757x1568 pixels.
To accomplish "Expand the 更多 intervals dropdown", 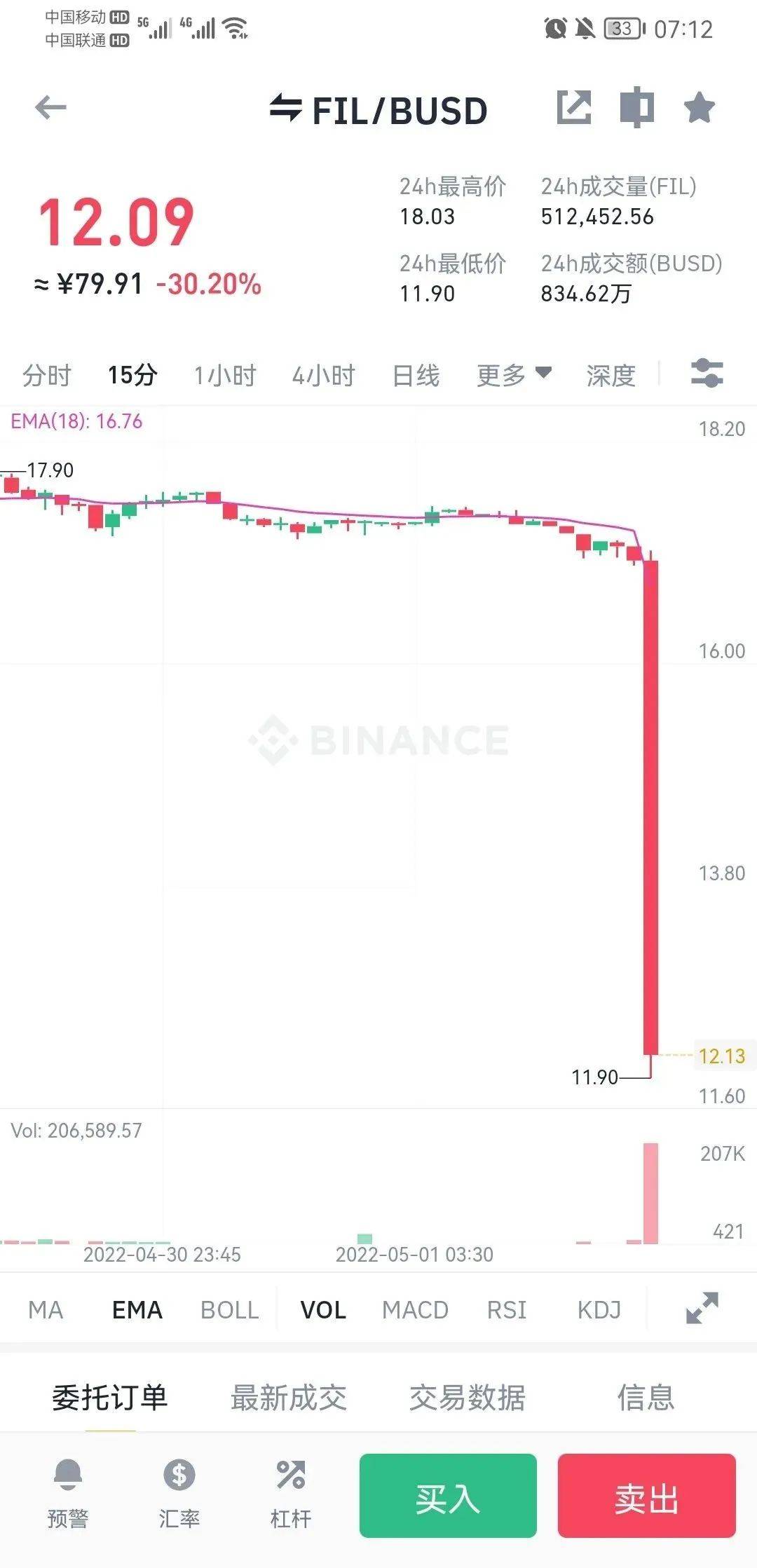I will pos(513,375).
